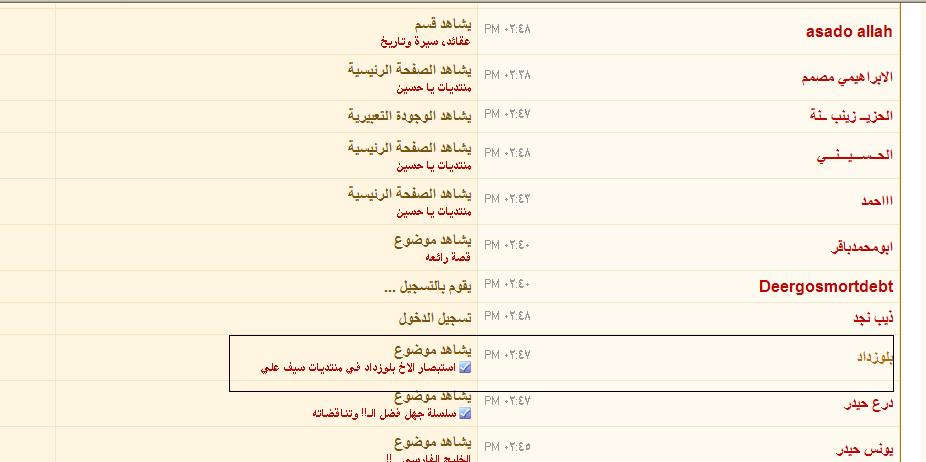This screenshot has width=926, height=462.
Task: View يونس حيدر's profile
Action: pyautogui.click(x=862, y=449)
